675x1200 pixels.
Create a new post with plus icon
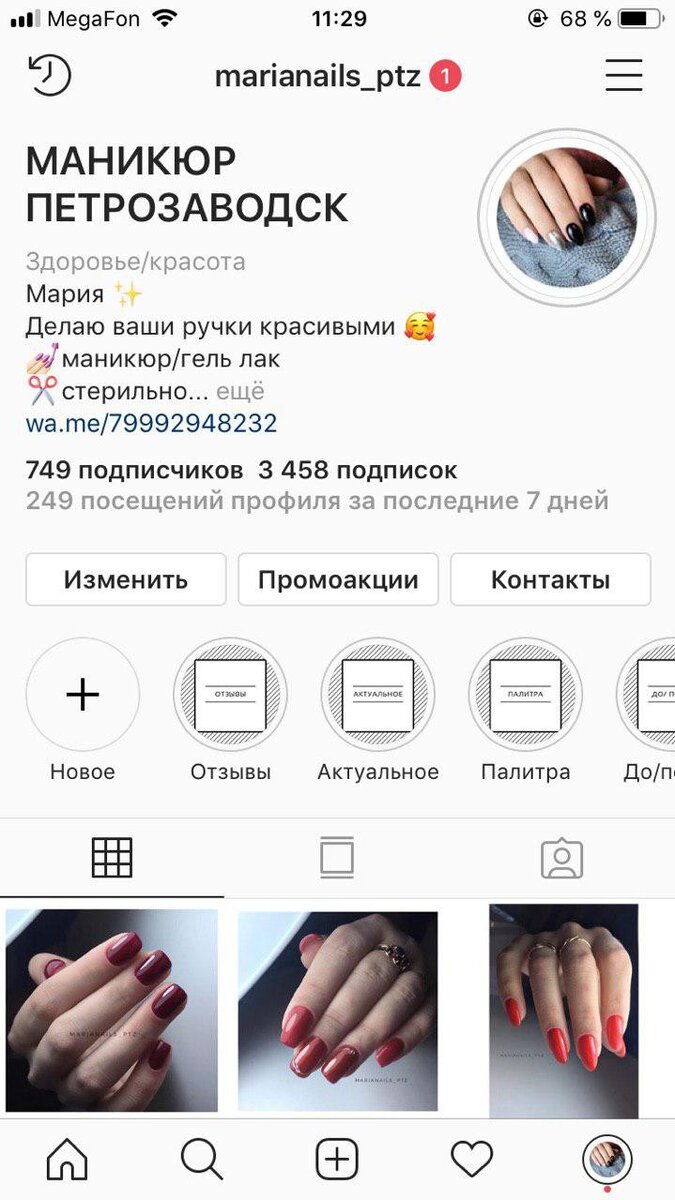pyautogui.click(x=337, y=1160)
